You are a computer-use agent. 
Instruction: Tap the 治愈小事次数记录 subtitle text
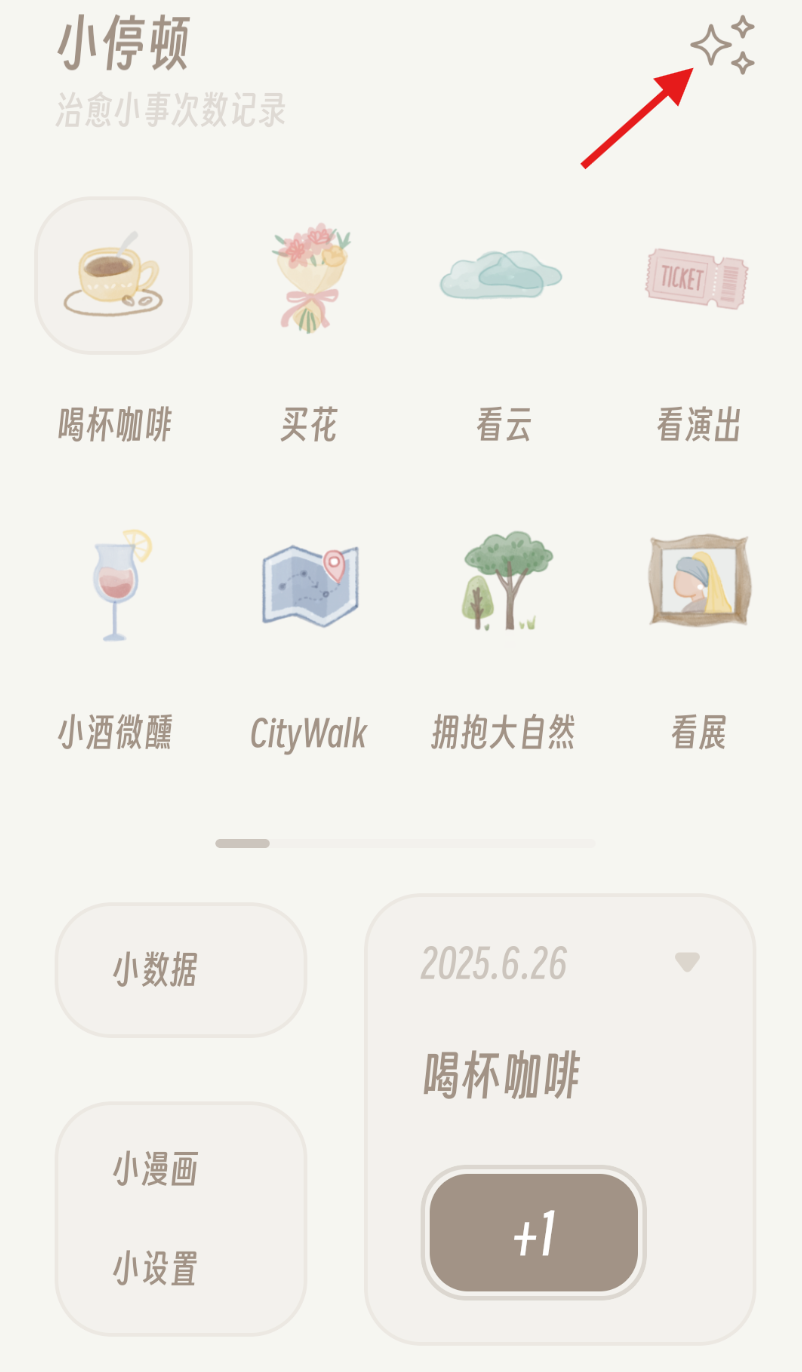168,111
